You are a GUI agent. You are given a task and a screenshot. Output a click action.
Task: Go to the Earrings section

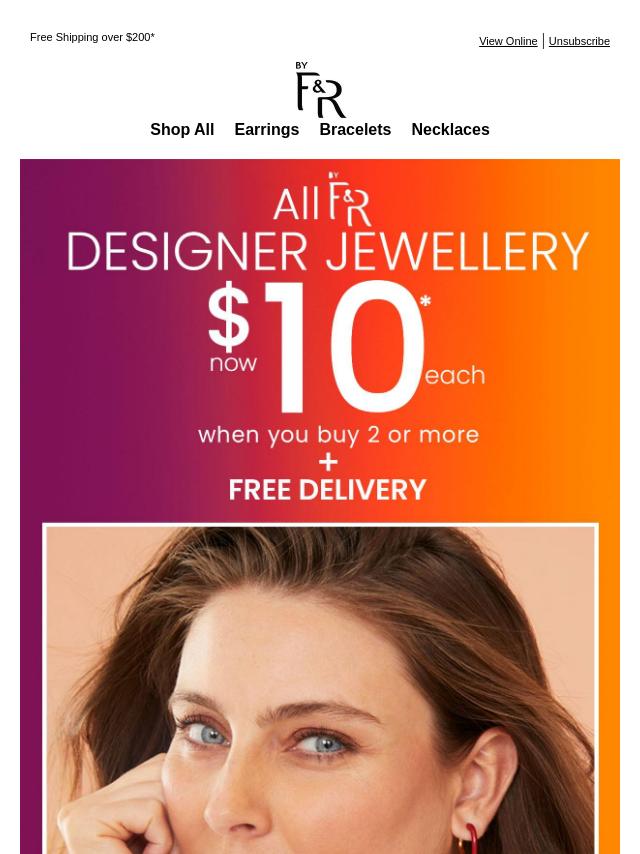(x=267, y=130)
